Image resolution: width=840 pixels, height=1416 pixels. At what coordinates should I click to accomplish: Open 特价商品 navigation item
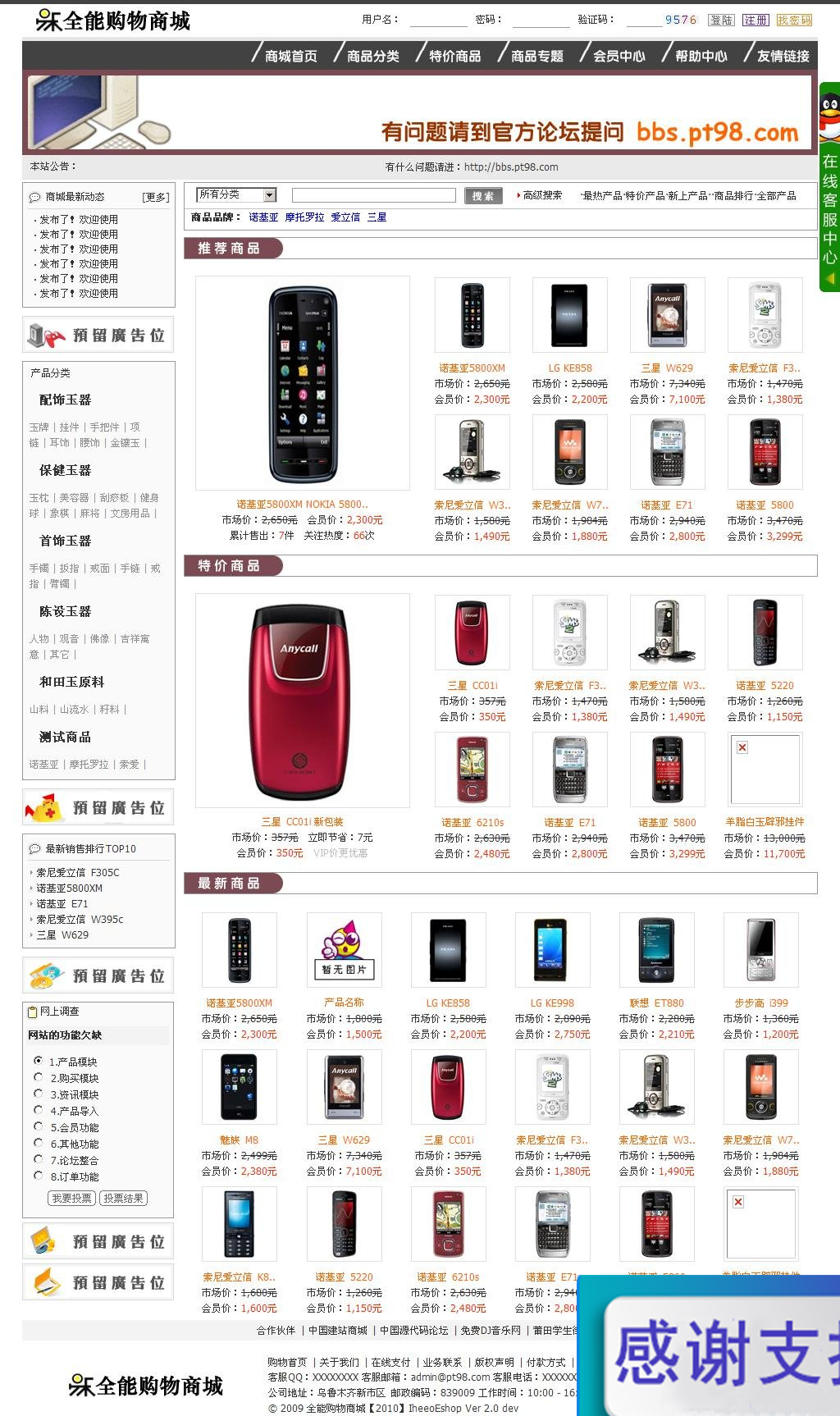[454, 56]
